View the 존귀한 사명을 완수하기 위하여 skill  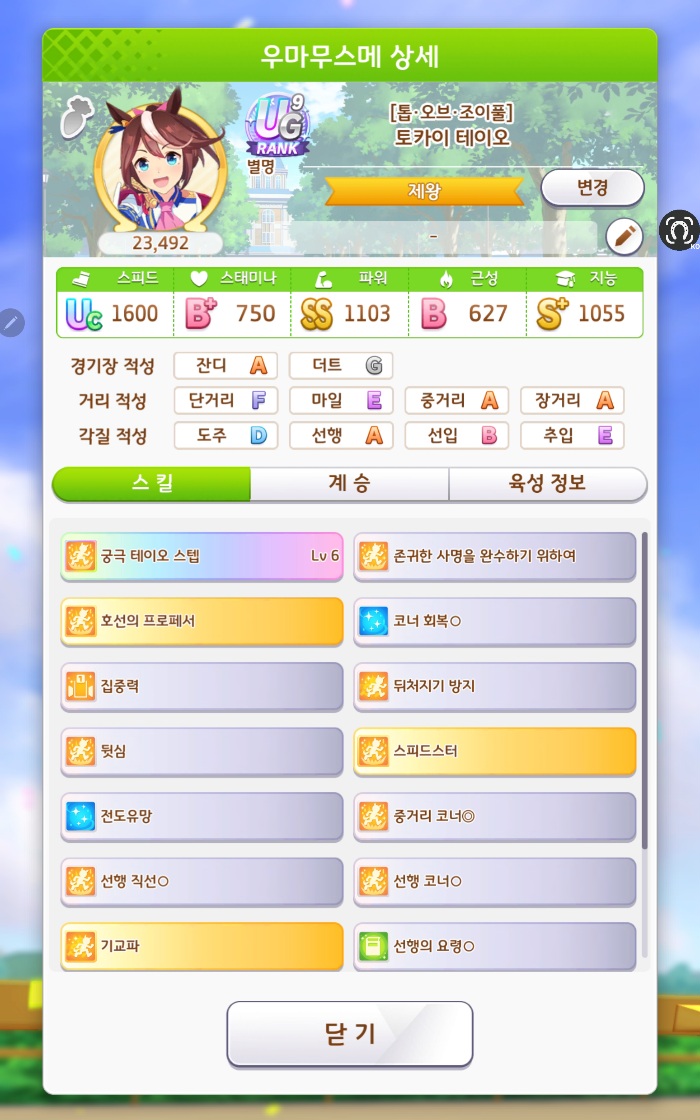tap(494, 556)
